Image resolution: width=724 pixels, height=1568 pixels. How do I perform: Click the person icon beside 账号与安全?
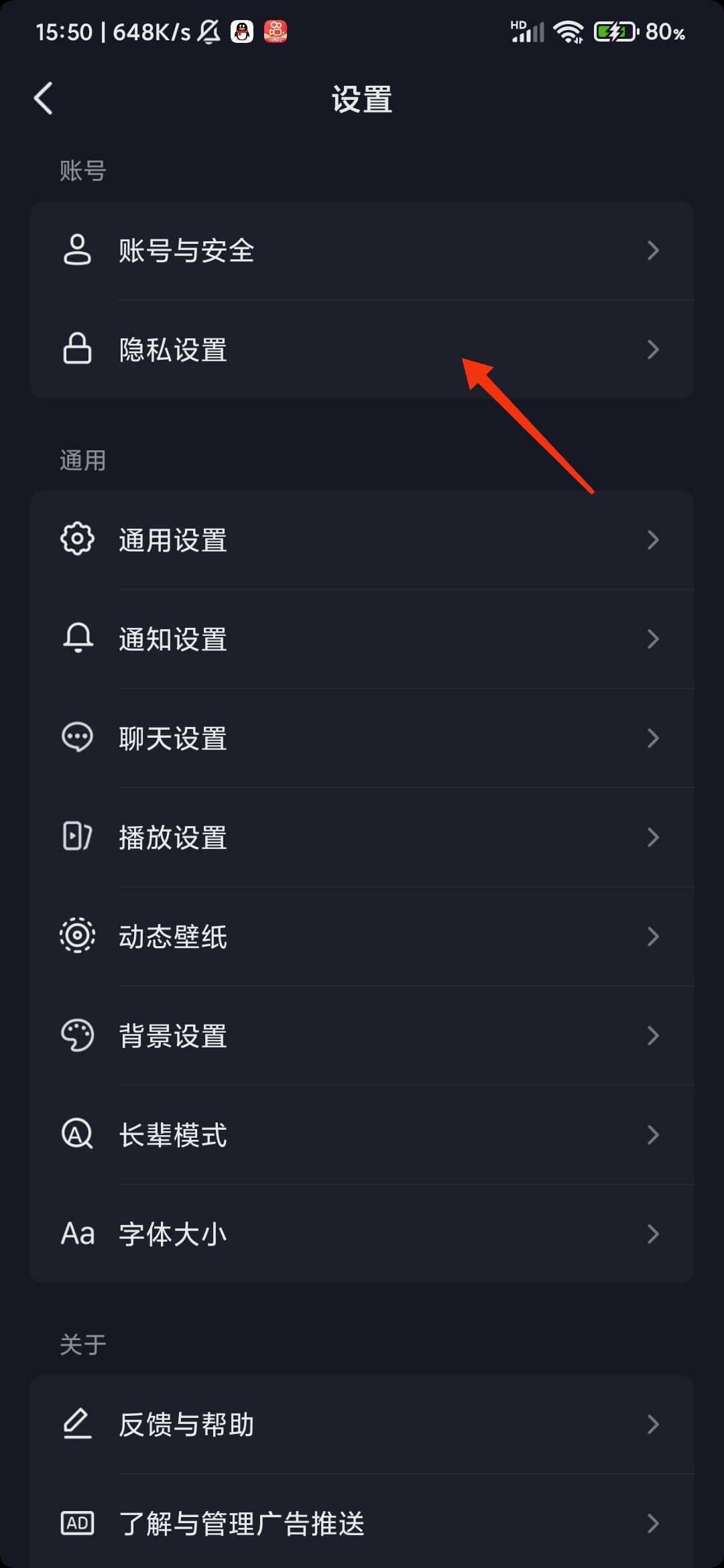pos(76,250)
